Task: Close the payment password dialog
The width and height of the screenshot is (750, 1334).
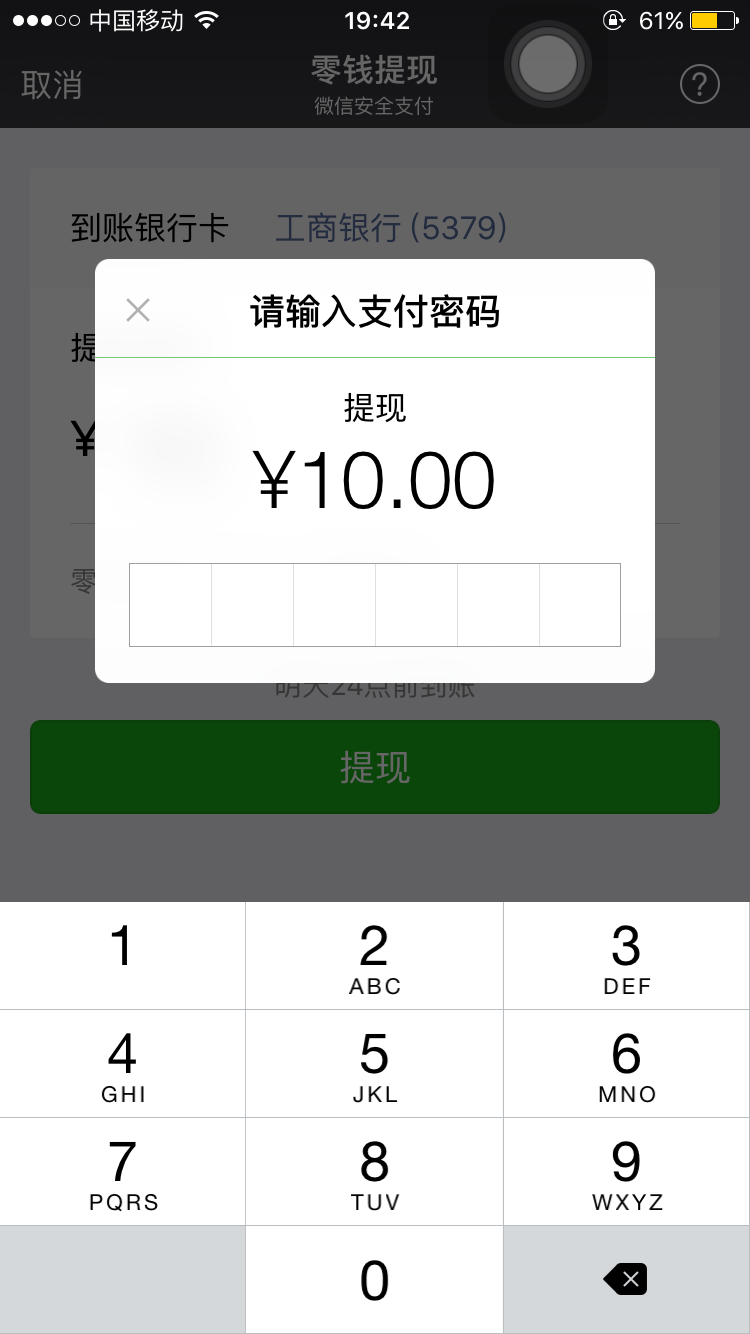Action: pos(138,310)
